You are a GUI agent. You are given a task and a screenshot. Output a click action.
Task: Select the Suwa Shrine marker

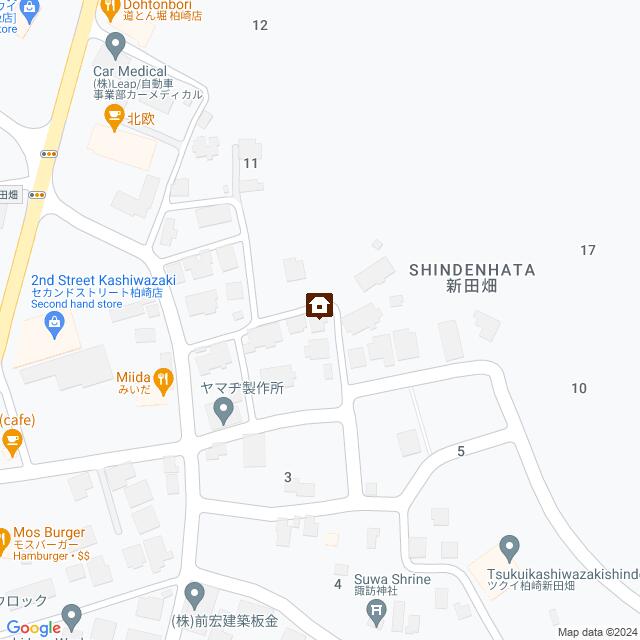(375, 619)
